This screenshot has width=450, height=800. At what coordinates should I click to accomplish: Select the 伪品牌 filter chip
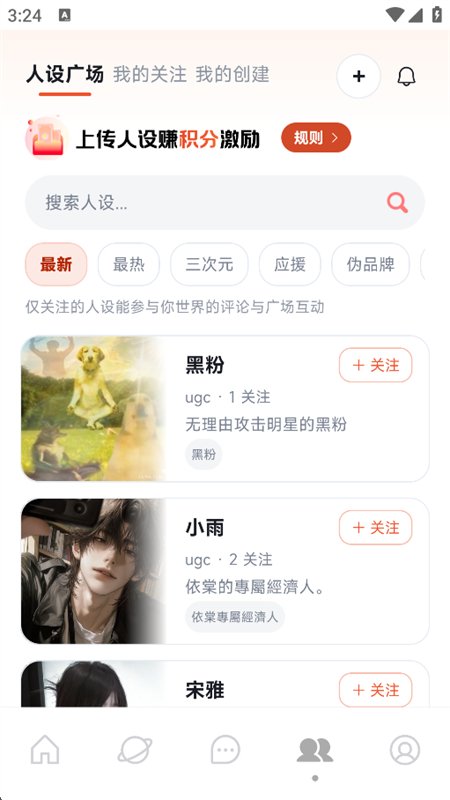(370, 264)
